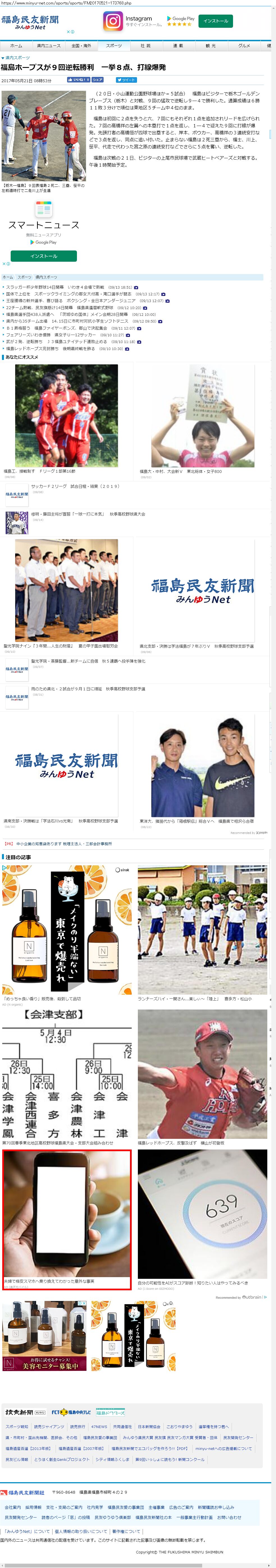
Task: Select the 社説 tab
Action: [146, 46]
